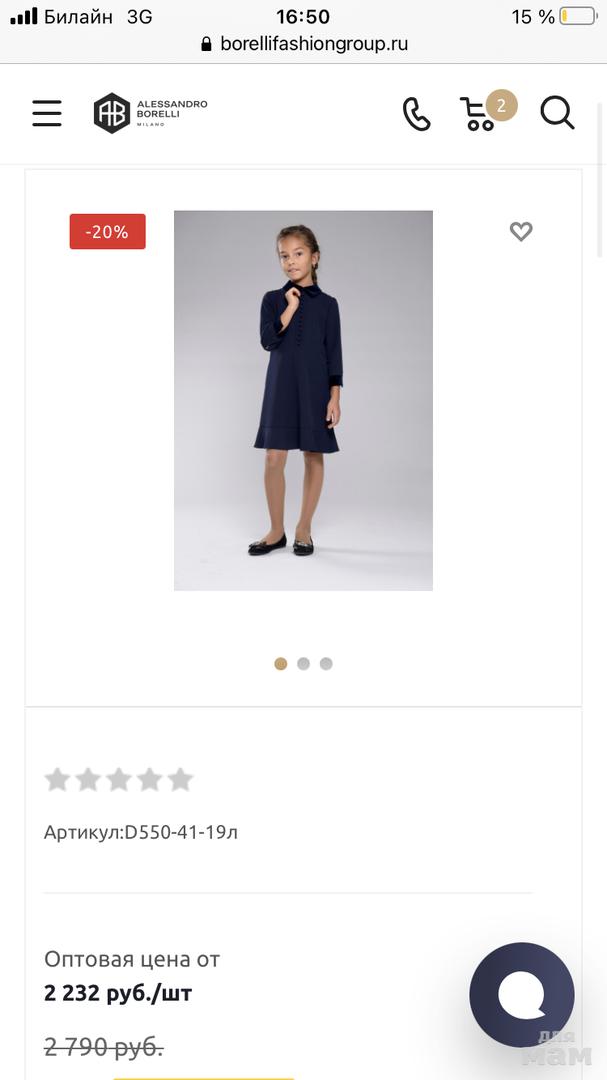Screen dimensions: 607x1080
Task: Tap the phone call icon
Action: (416, 114)
